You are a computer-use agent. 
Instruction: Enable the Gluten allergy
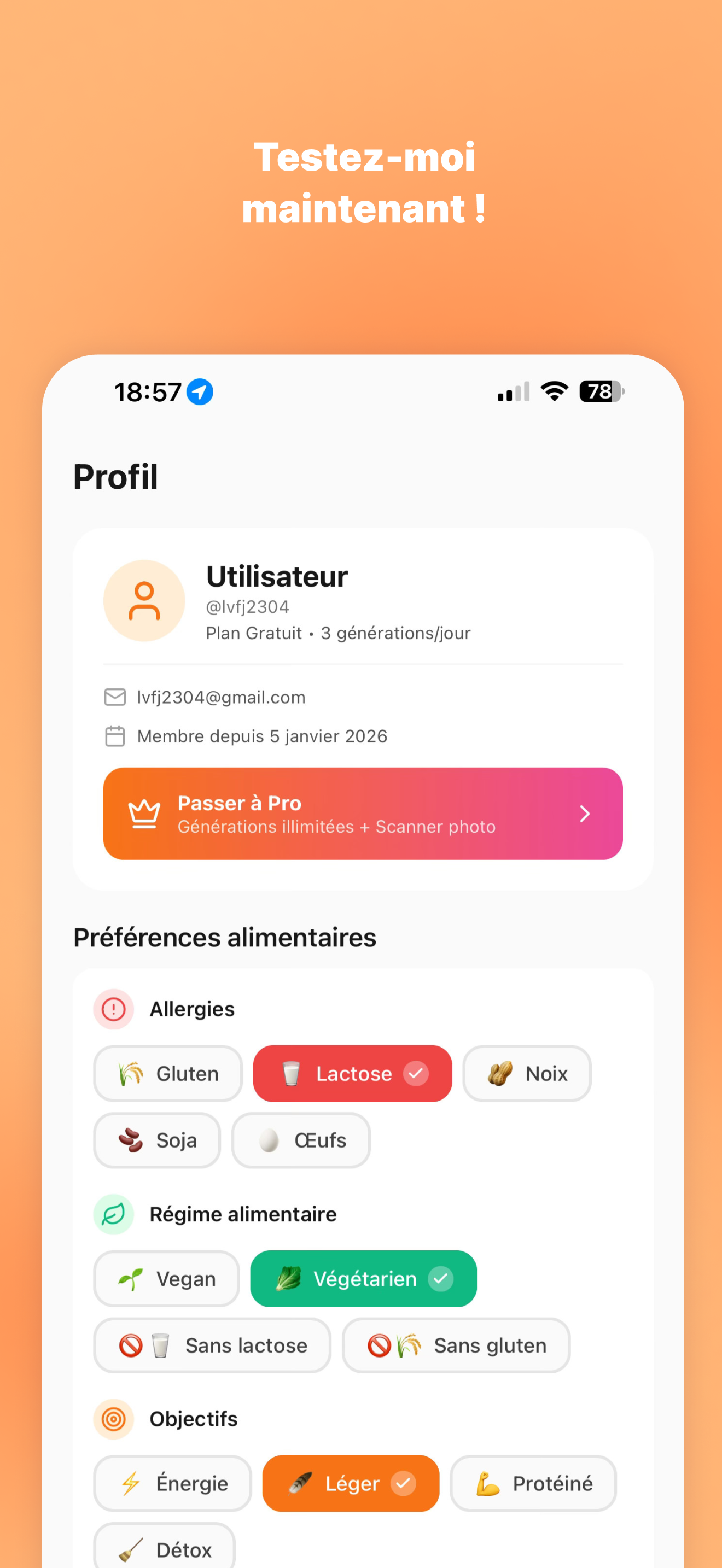(167, 1073)
